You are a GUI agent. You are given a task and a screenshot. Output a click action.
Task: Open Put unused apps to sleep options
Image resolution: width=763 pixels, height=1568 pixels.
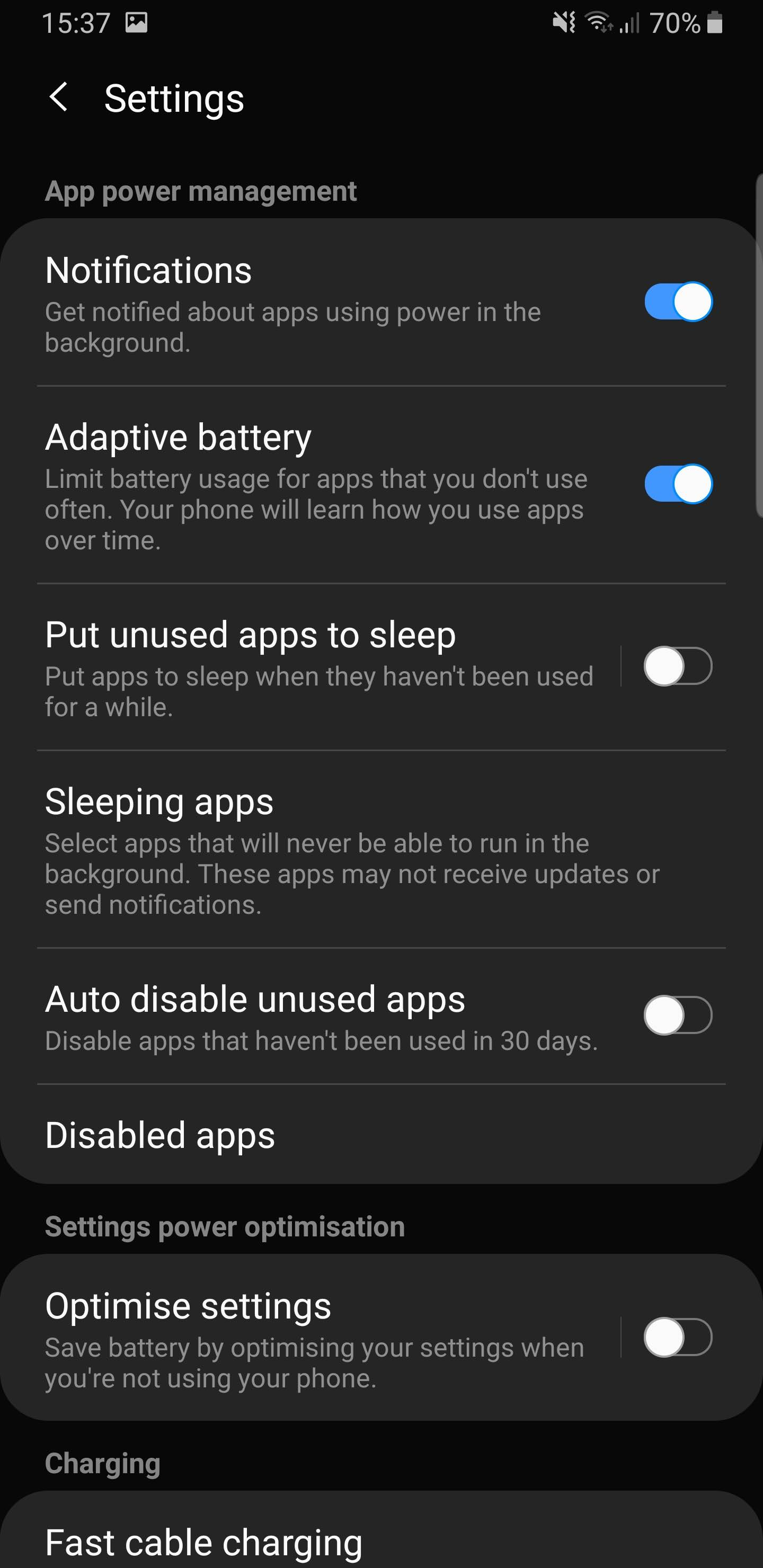(x=319, y=667)
